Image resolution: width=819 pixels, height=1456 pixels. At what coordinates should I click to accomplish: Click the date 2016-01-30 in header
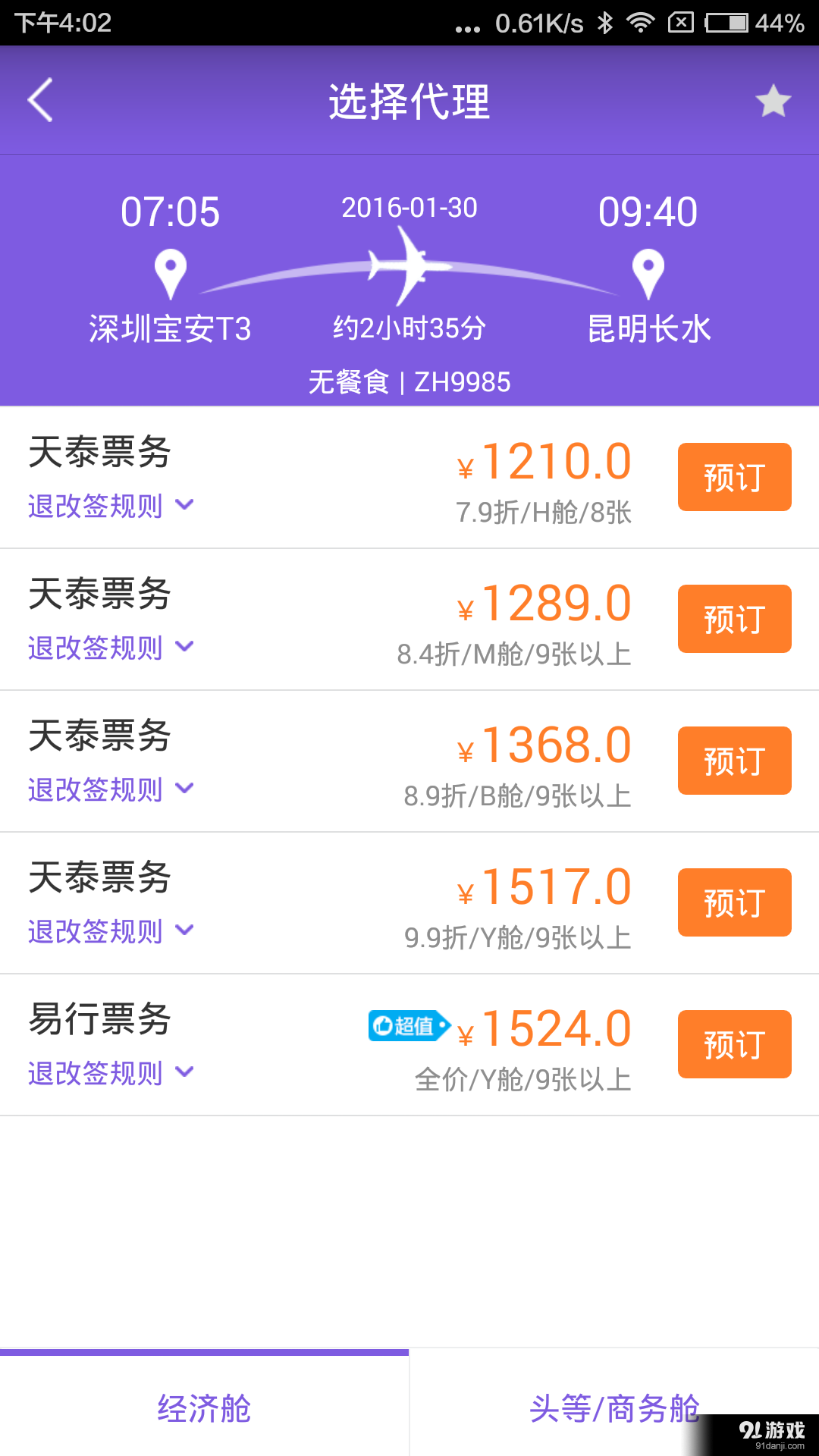409,206
